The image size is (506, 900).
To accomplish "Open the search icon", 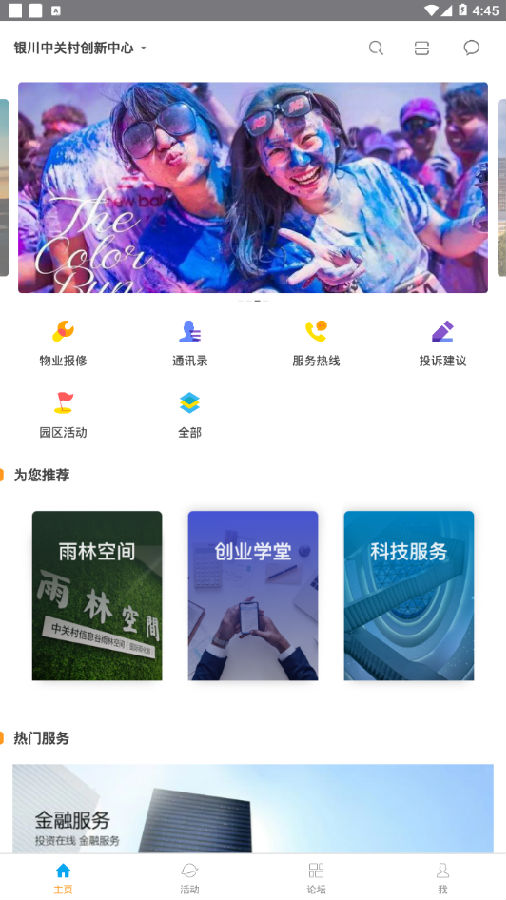I will tap(376, 48).
